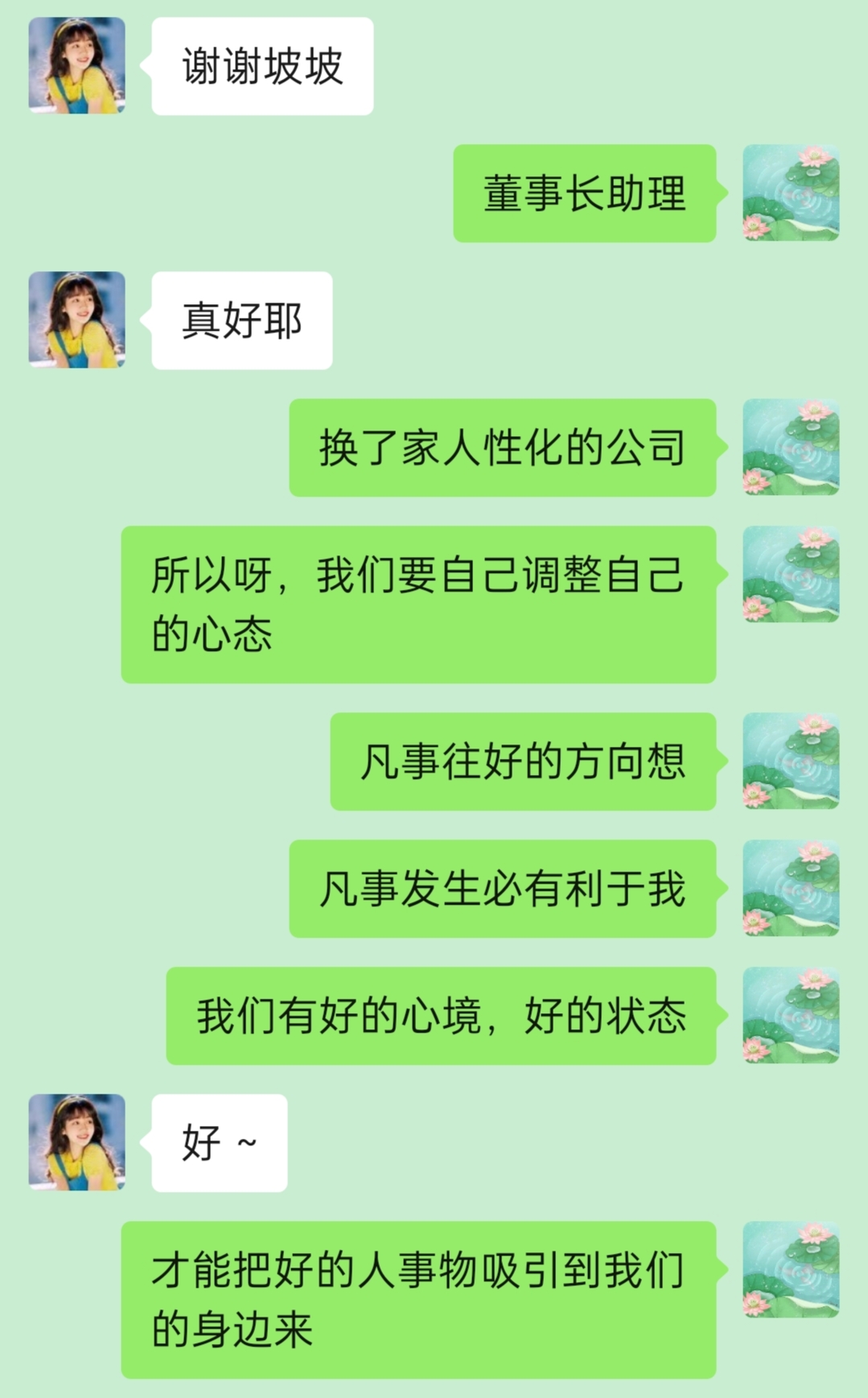This screenshot has height=1398, width=868.
Task: Open sender's avatar beside 谢谢坡坡
Action: pos(77,65)
